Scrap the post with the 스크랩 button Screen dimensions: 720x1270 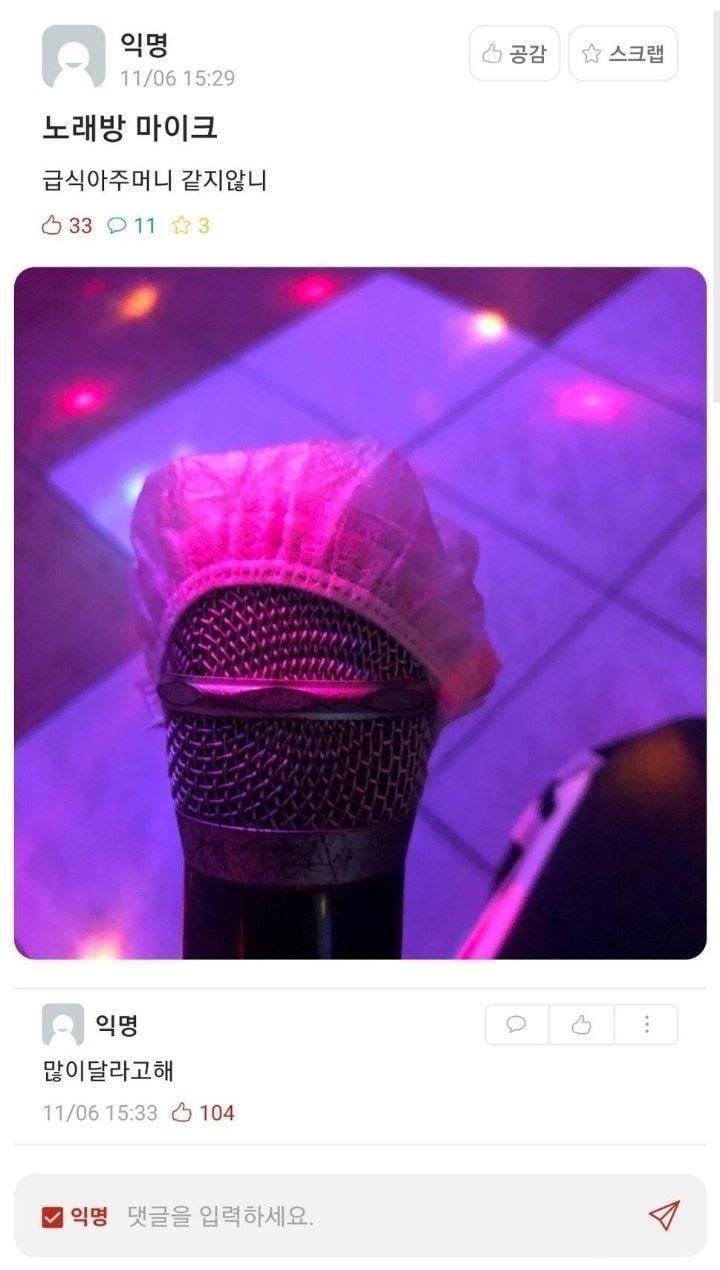[x=623, y=54]
